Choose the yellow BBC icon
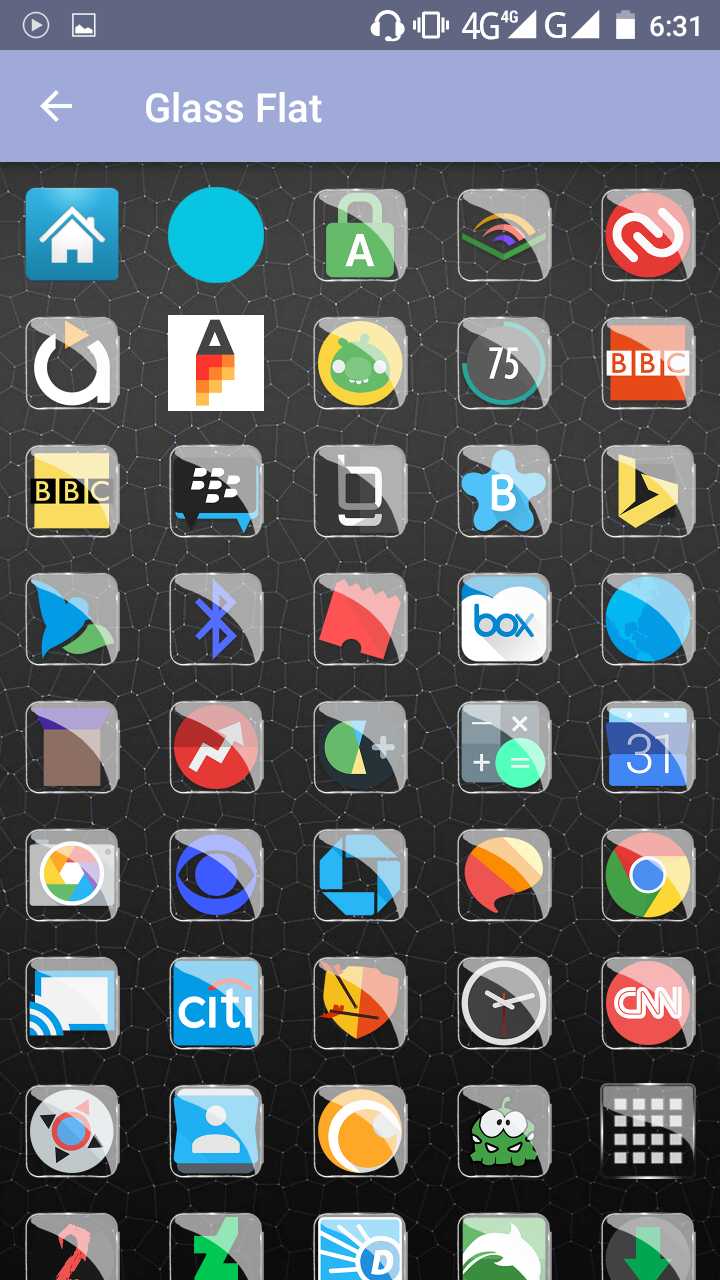 (72, 491)
